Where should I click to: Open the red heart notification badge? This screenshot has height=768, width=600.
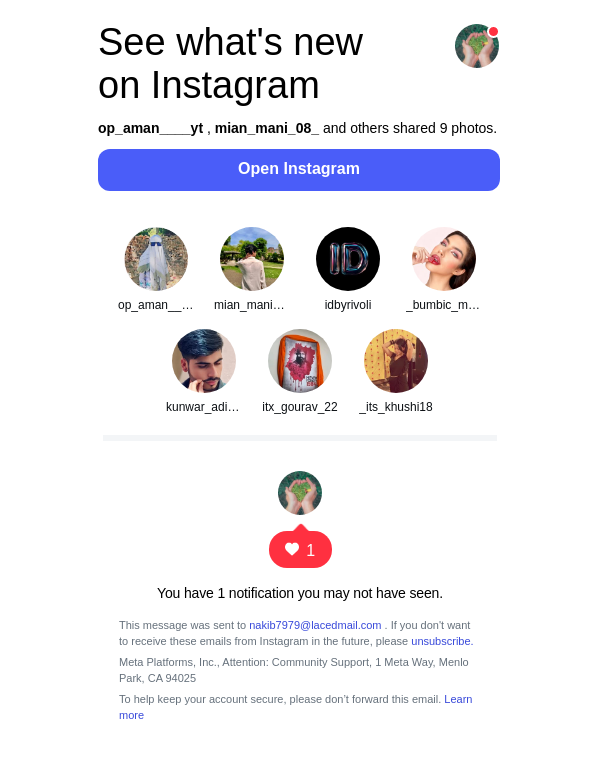(300, 550)
